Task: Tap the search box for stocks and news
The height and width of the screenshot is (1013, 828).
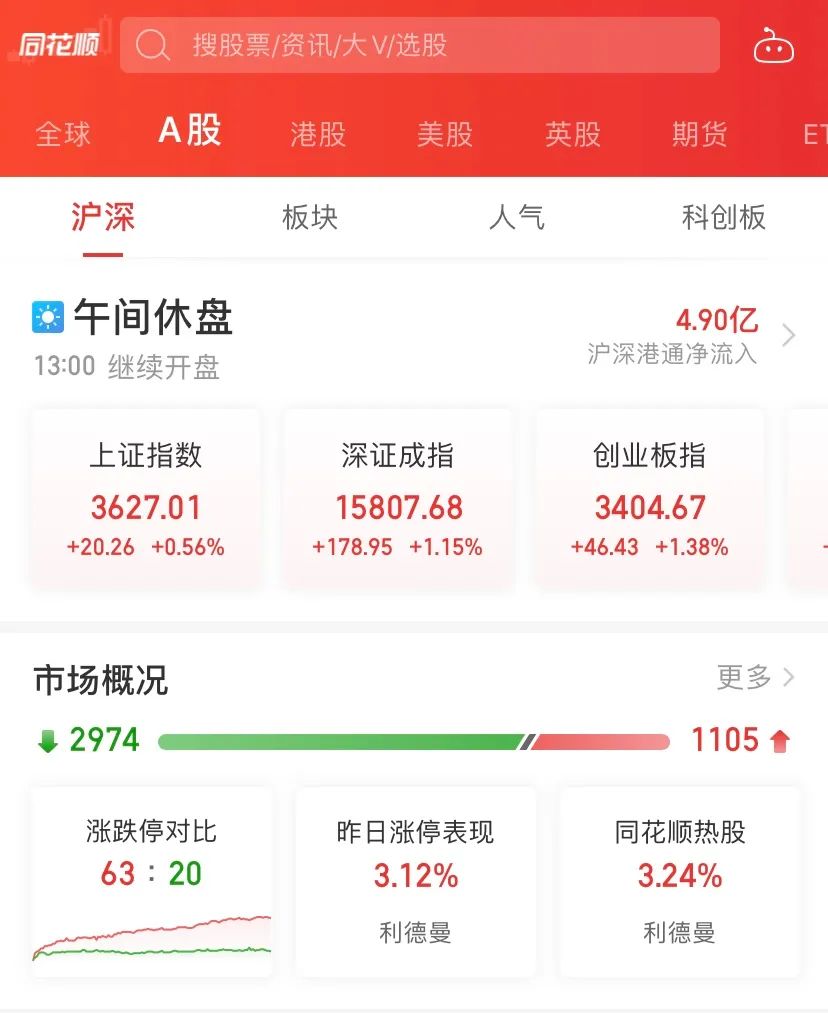Action: coord(420,45)
